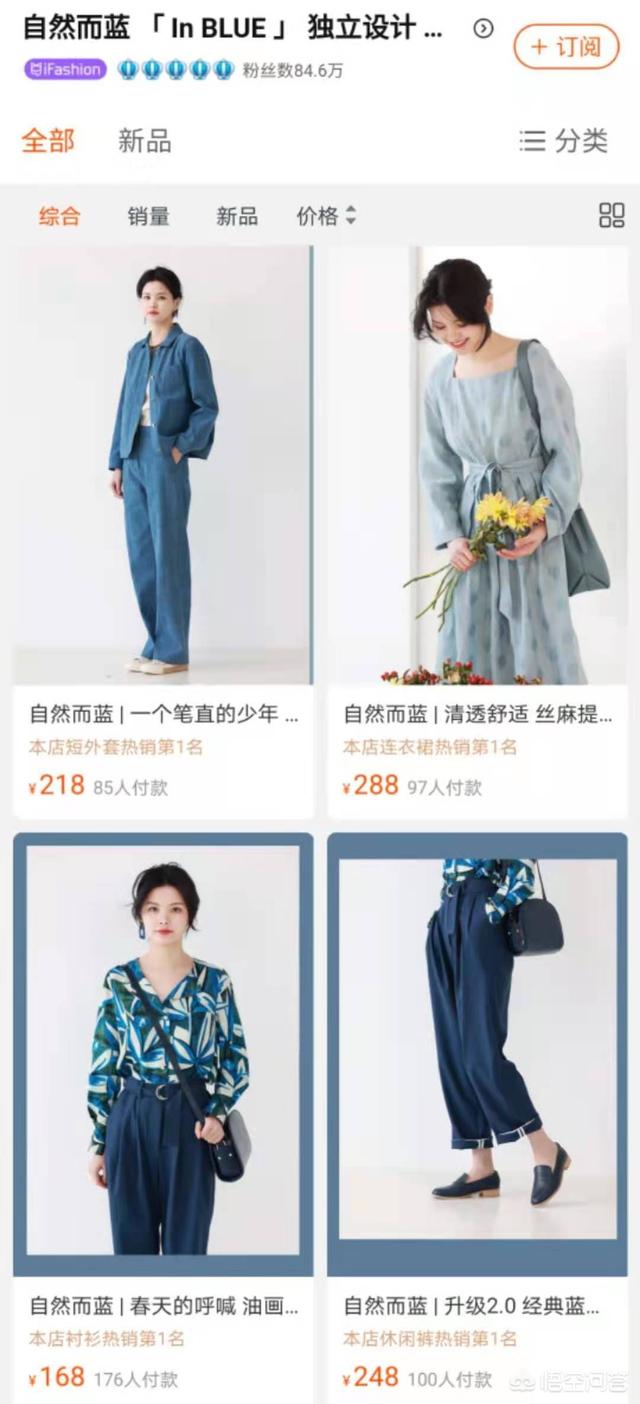Subscribe with the 订阅 button
The height and width of the screenshot is (1404, 640).
564,46
